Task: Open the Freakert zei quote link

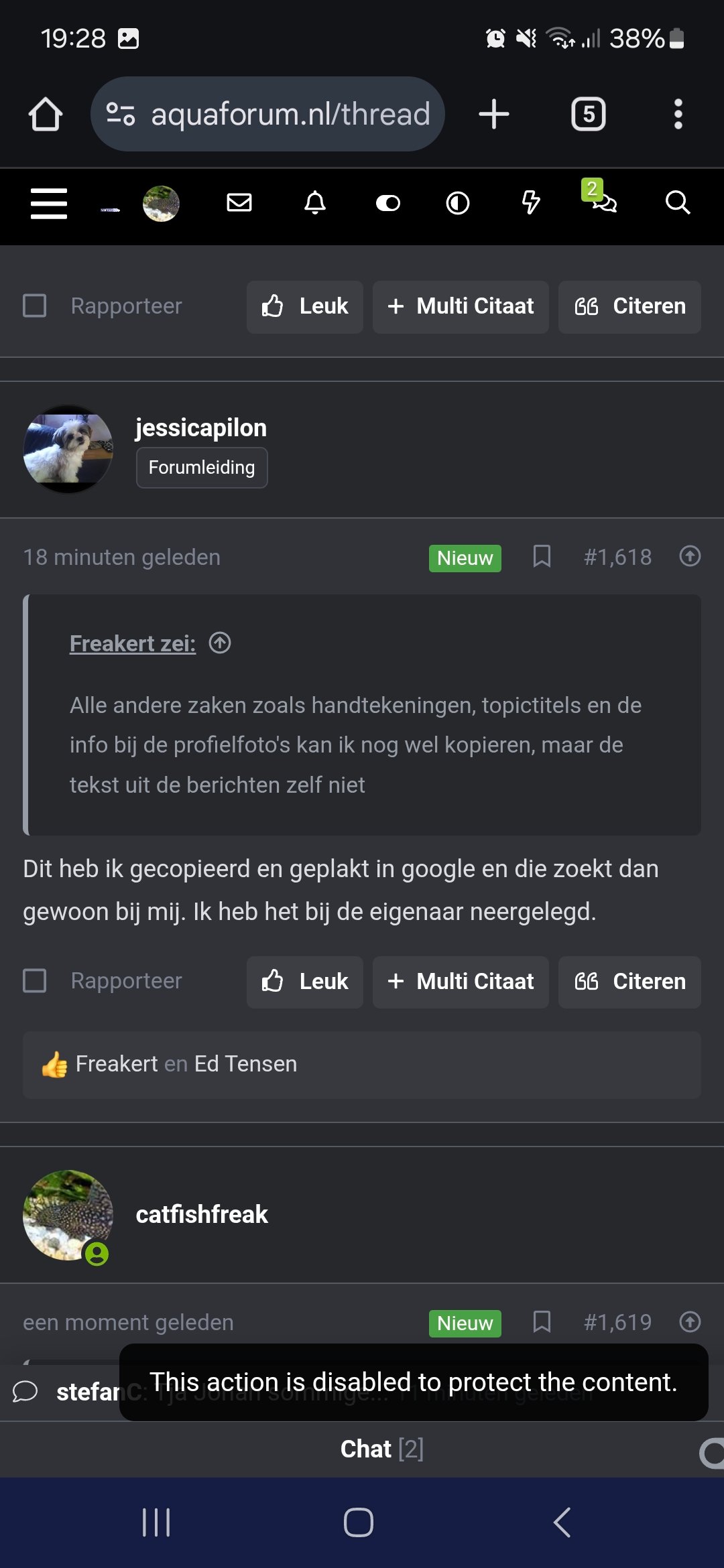Action: (133, 644)
